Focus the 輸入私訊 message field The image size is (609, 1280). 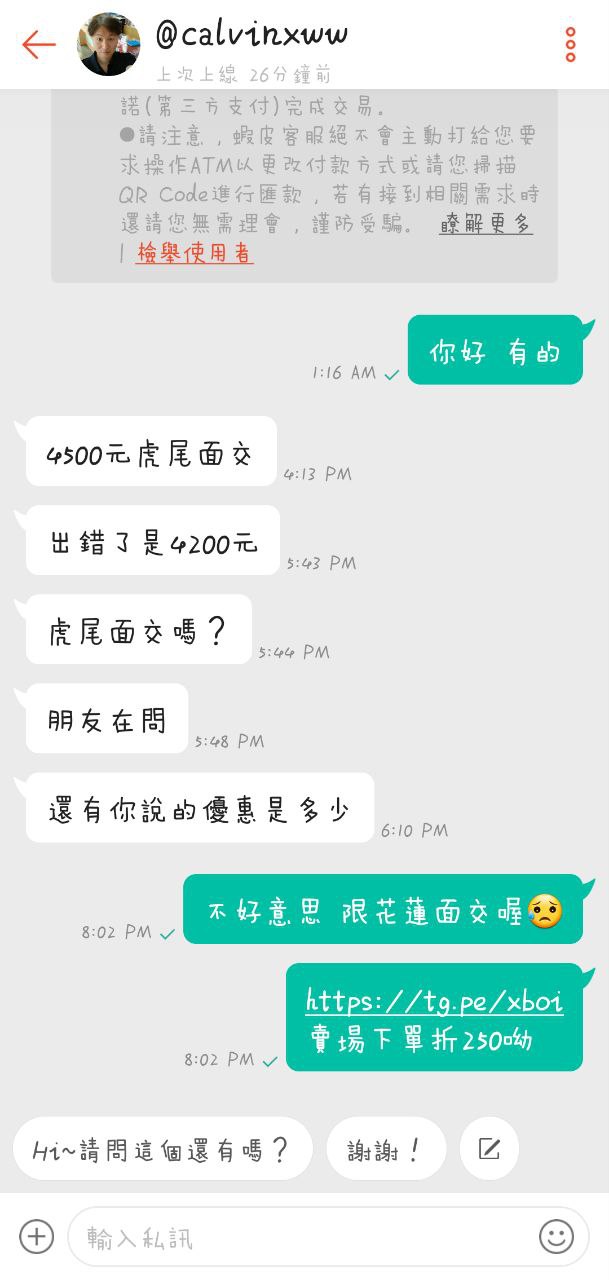(x=300, y=1237)
